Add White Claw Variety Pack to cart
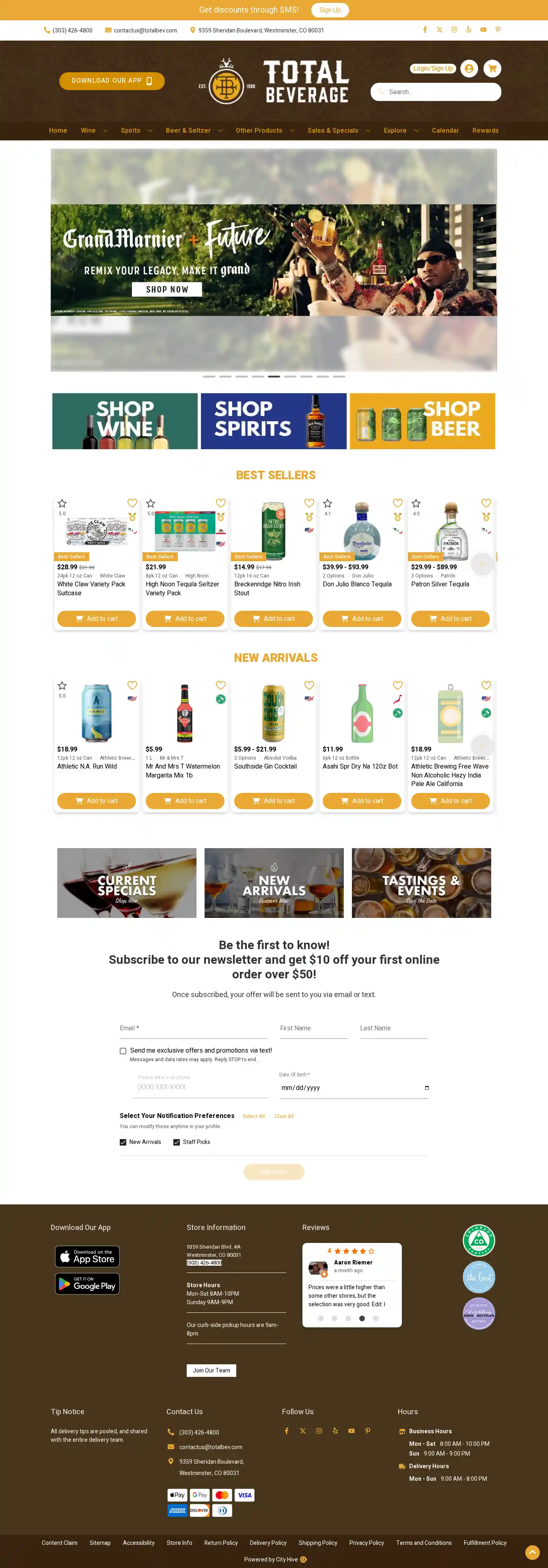548x1568 pixels. (96, 619)
